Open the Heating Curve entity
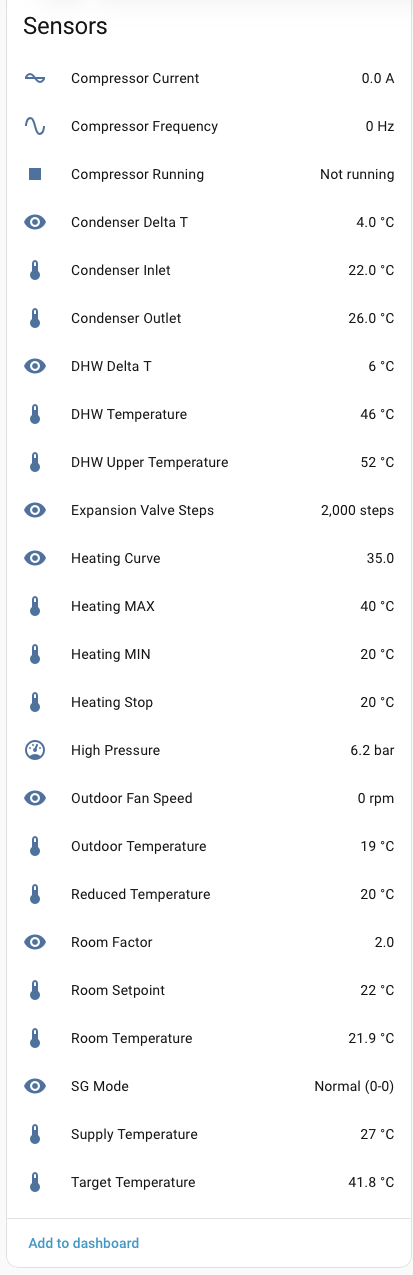413x1275 pixels. pos(207,558)
